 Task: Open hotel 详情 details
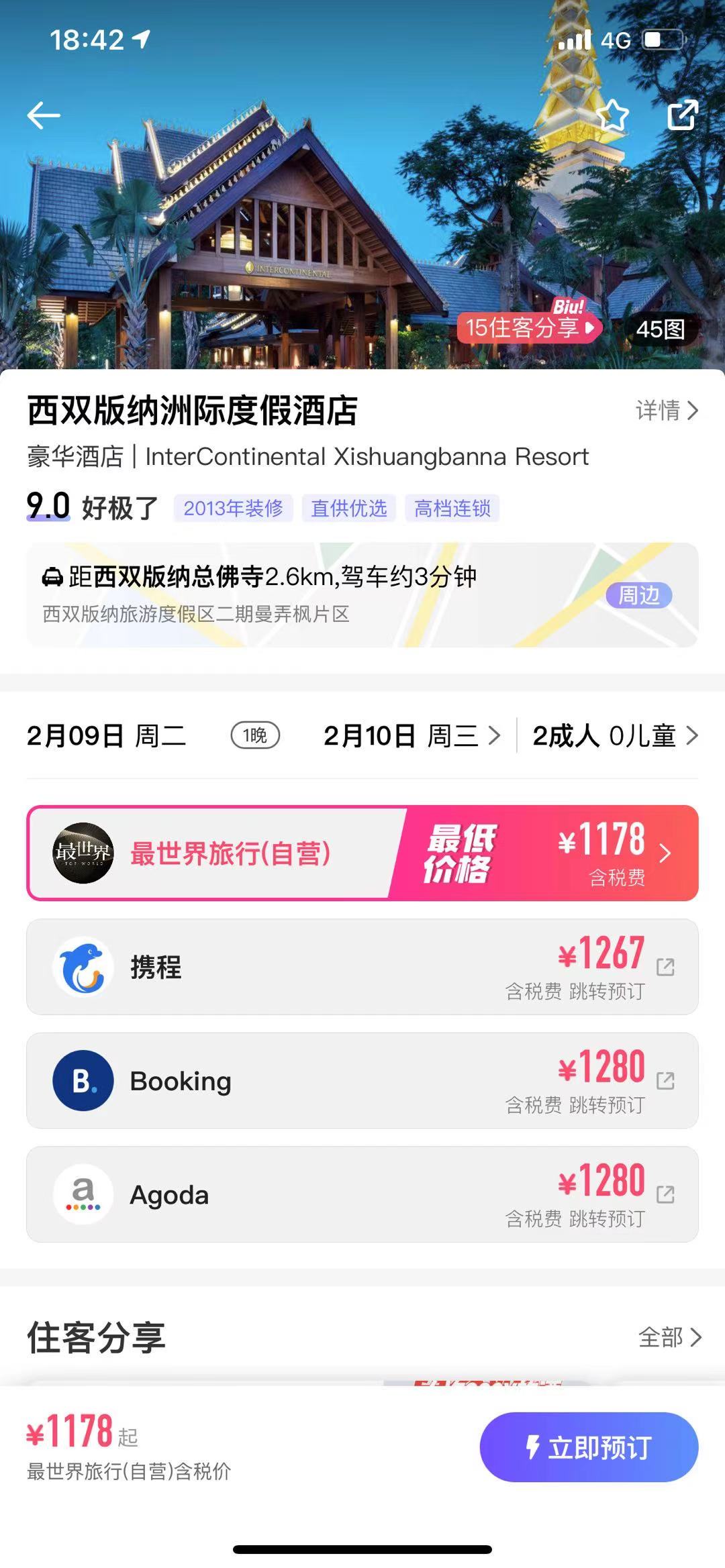(x=667, y=410)
